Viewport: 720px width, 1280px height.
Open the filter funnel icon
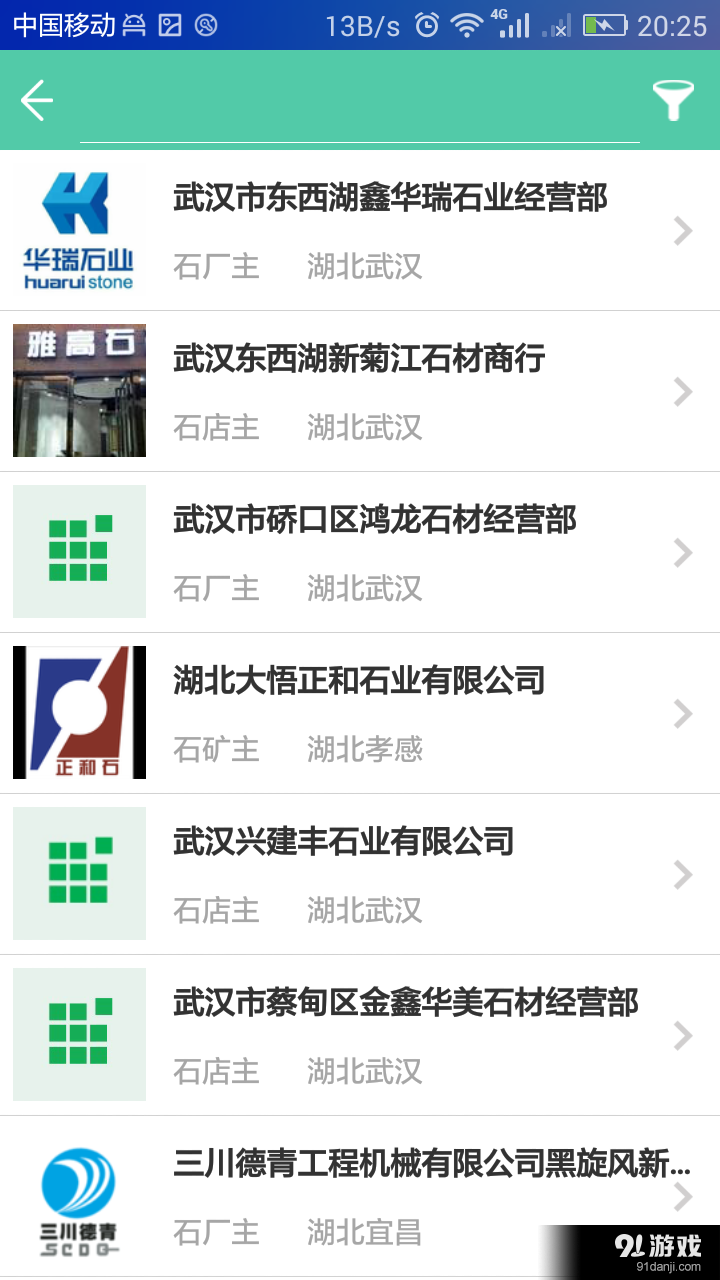click(x=674, y=100)
